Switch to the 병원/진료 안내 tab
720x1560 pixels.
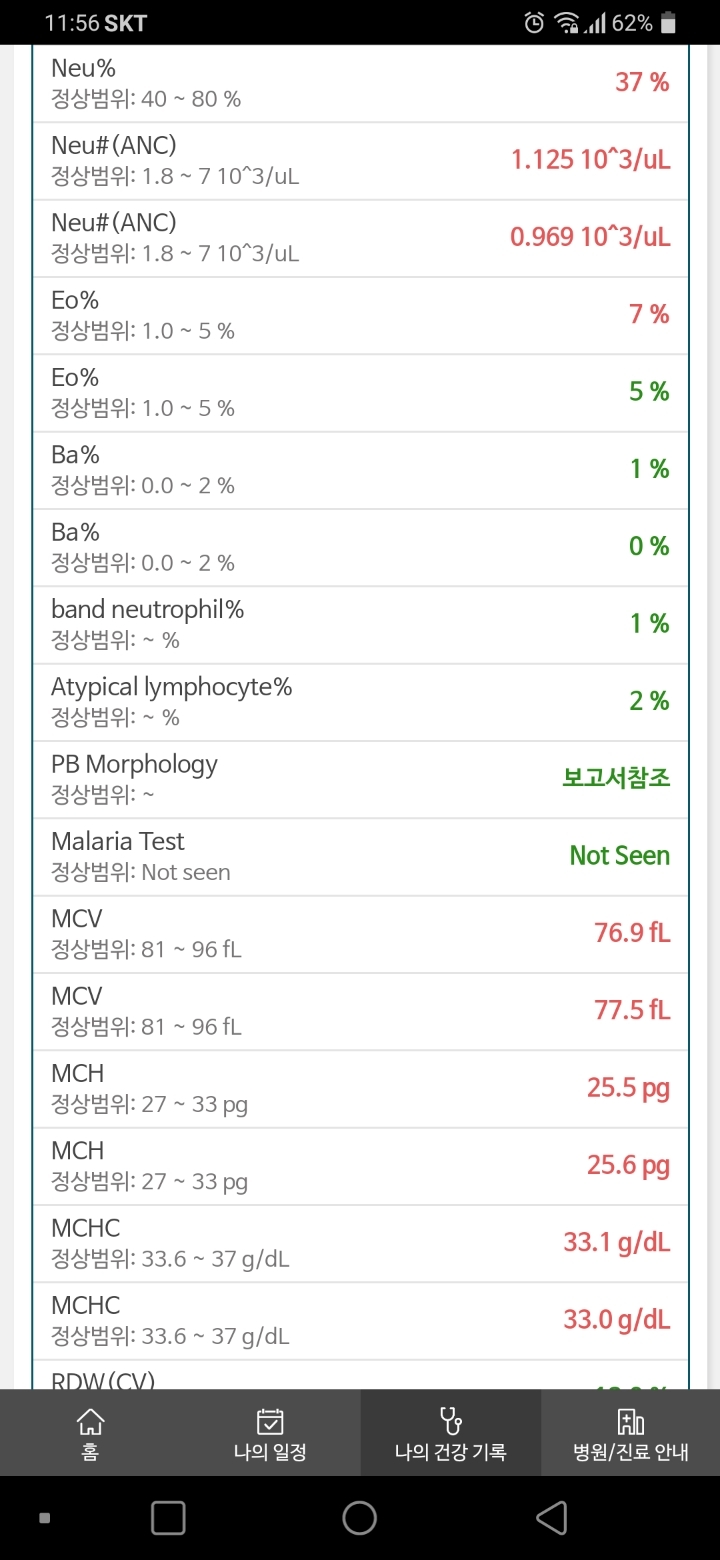(x=630, y=1433)
